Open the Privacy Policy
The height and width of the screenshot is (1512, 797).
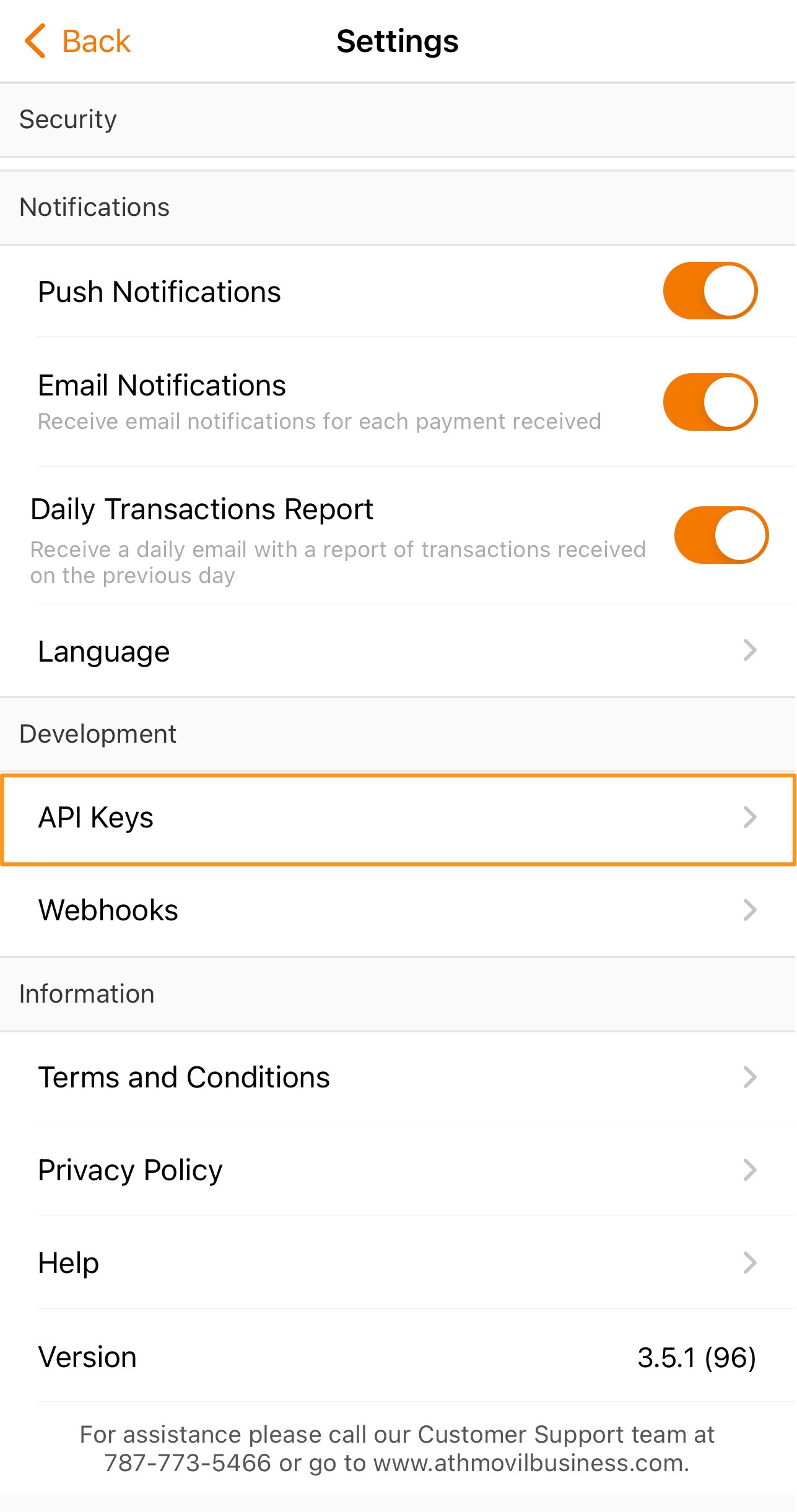(x=398, y=1170)
